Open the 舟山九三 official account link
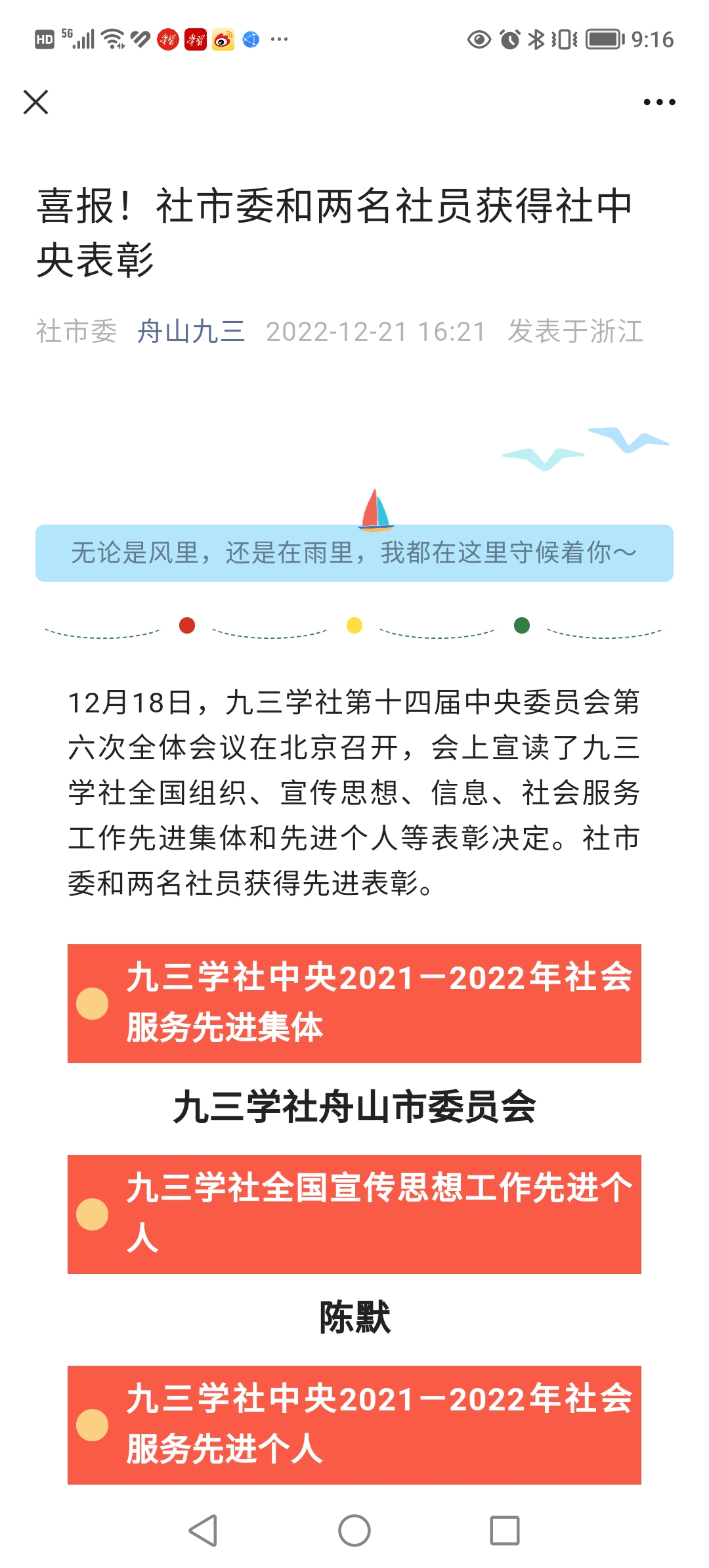This screenshot has width=709, height=1568. click(x=191, y=332)
